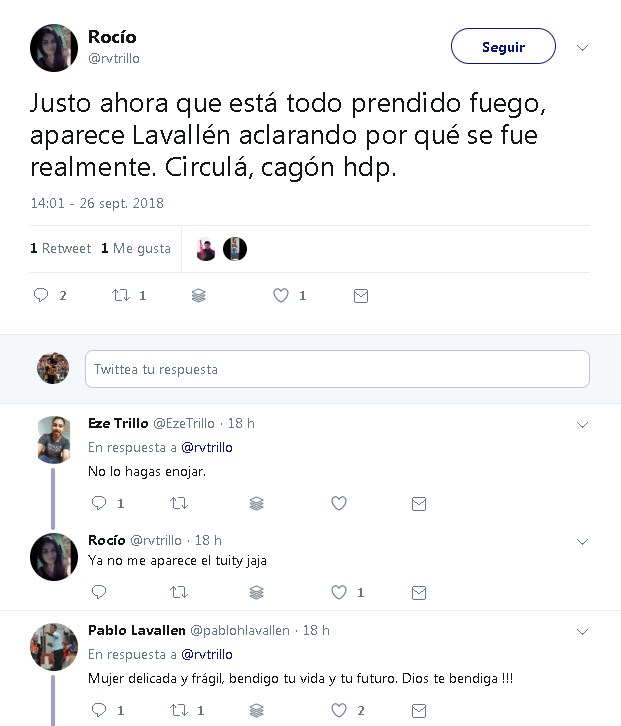This screenshot has height=726, width=621.
Task: Like Pablo Lavallen's reply
Action: coord(339,710)
